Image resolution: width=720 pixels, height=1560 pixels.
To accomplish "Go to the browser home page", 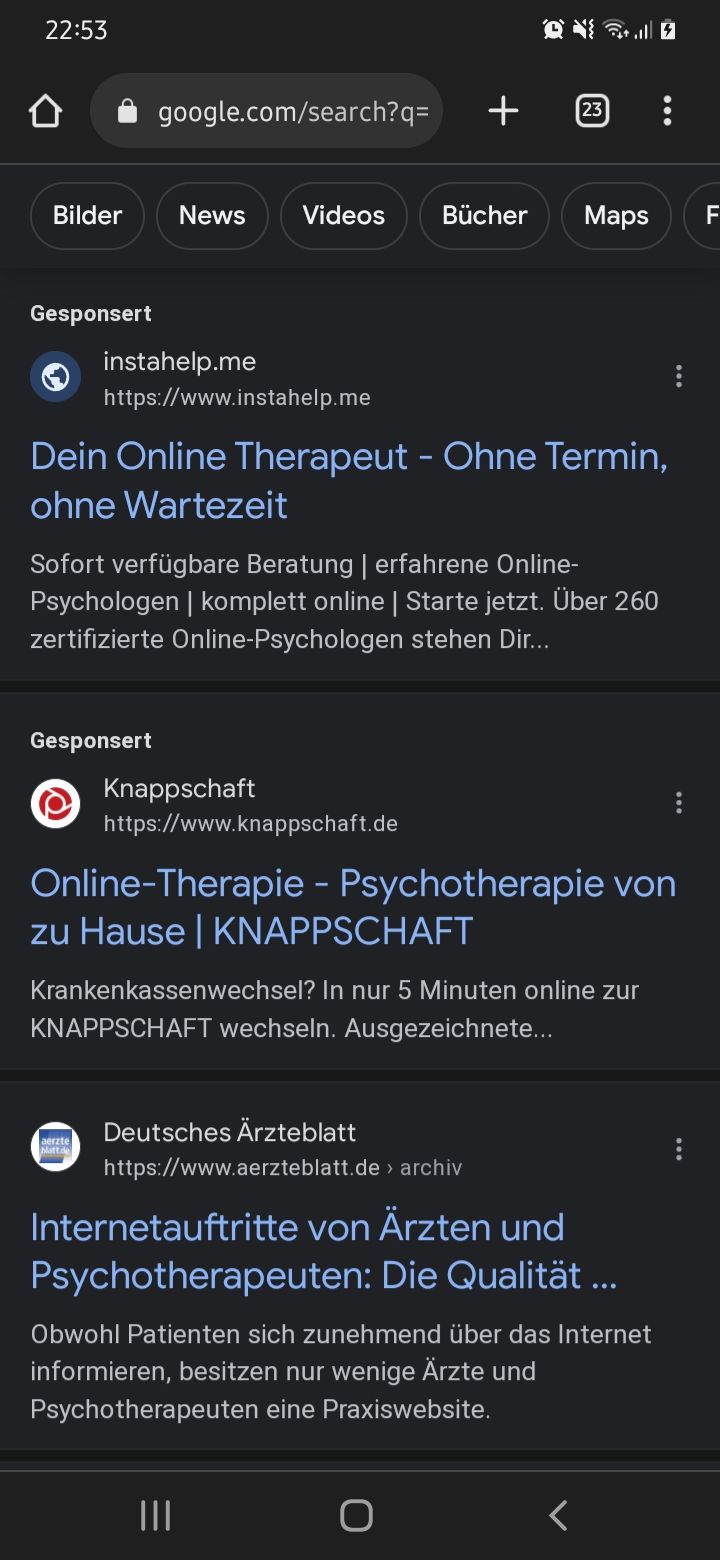I will [46, 111].
